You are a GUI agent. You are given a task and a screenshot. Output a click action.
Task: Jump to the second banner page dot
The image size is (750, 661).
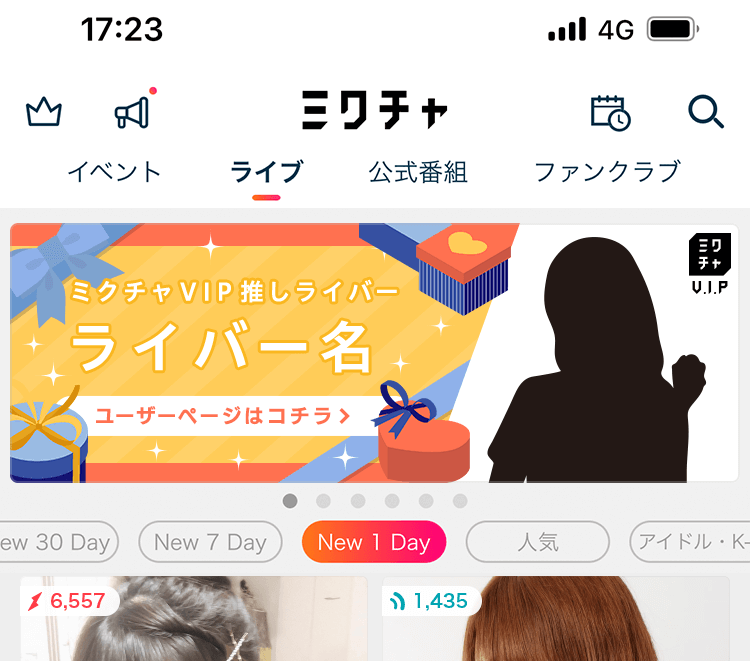[323, 501]
